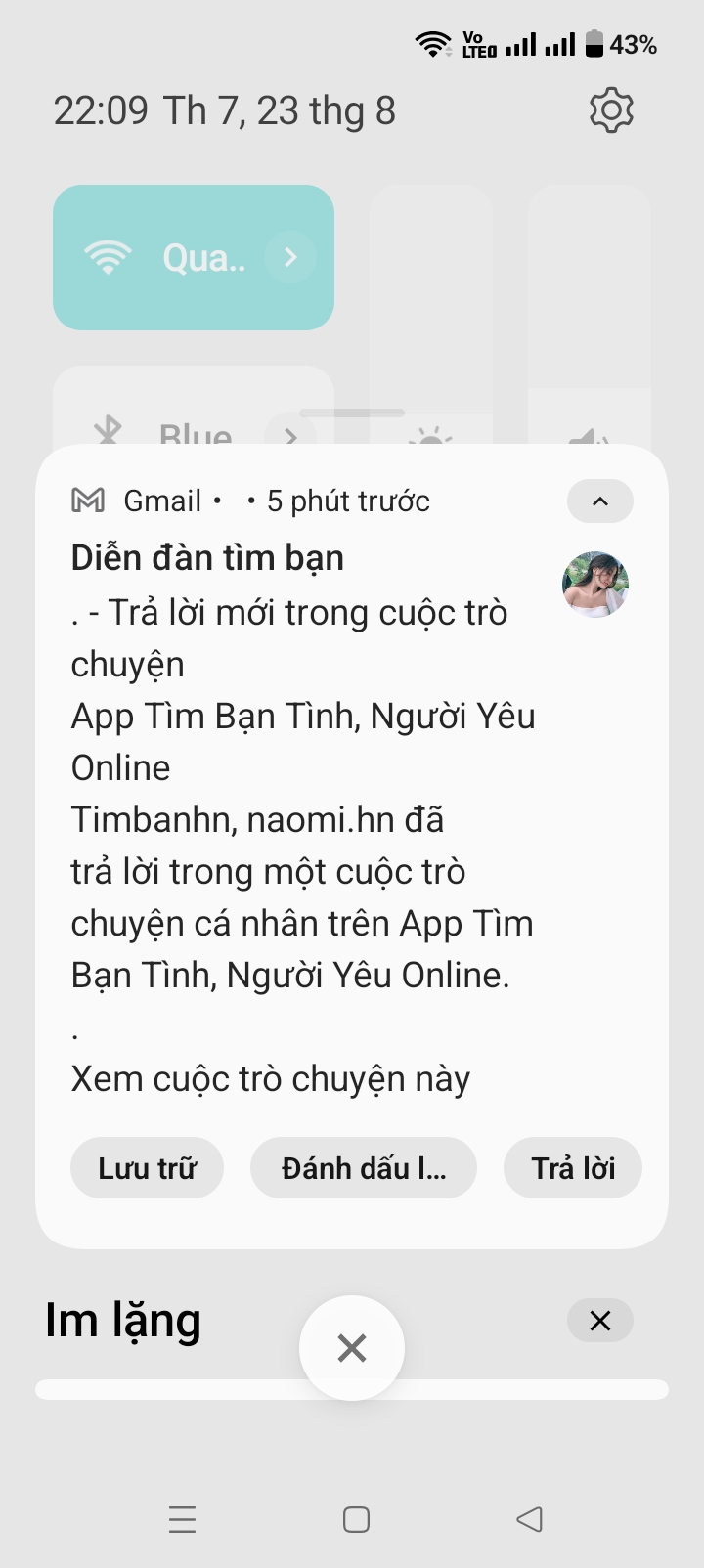
Task: Collapse the Gmail notification
Action: point(599,501)
